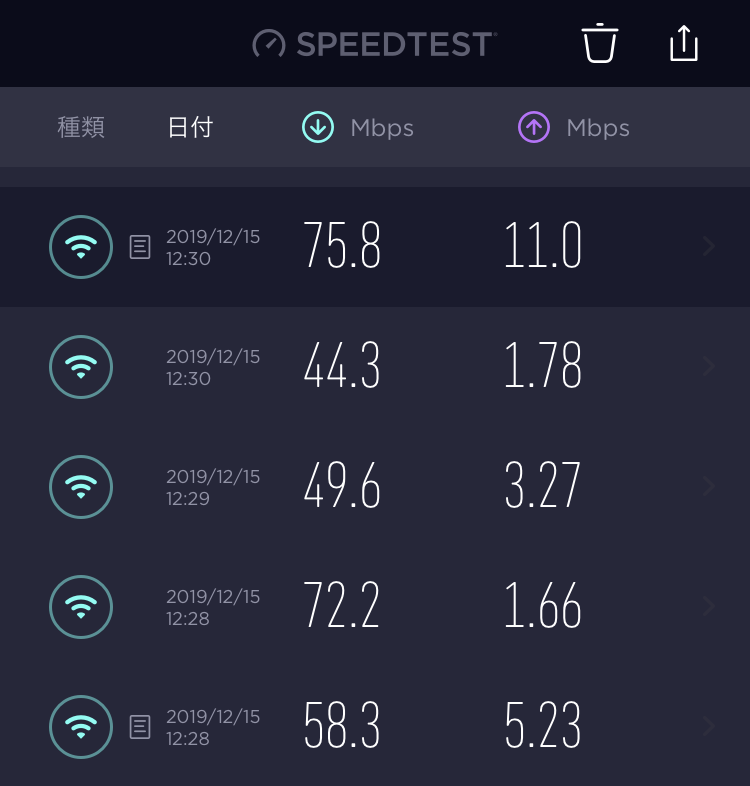Click the note icon beside the 12:30 result
This screenshot has width=750, height=786.
click(x=139, y=246)
